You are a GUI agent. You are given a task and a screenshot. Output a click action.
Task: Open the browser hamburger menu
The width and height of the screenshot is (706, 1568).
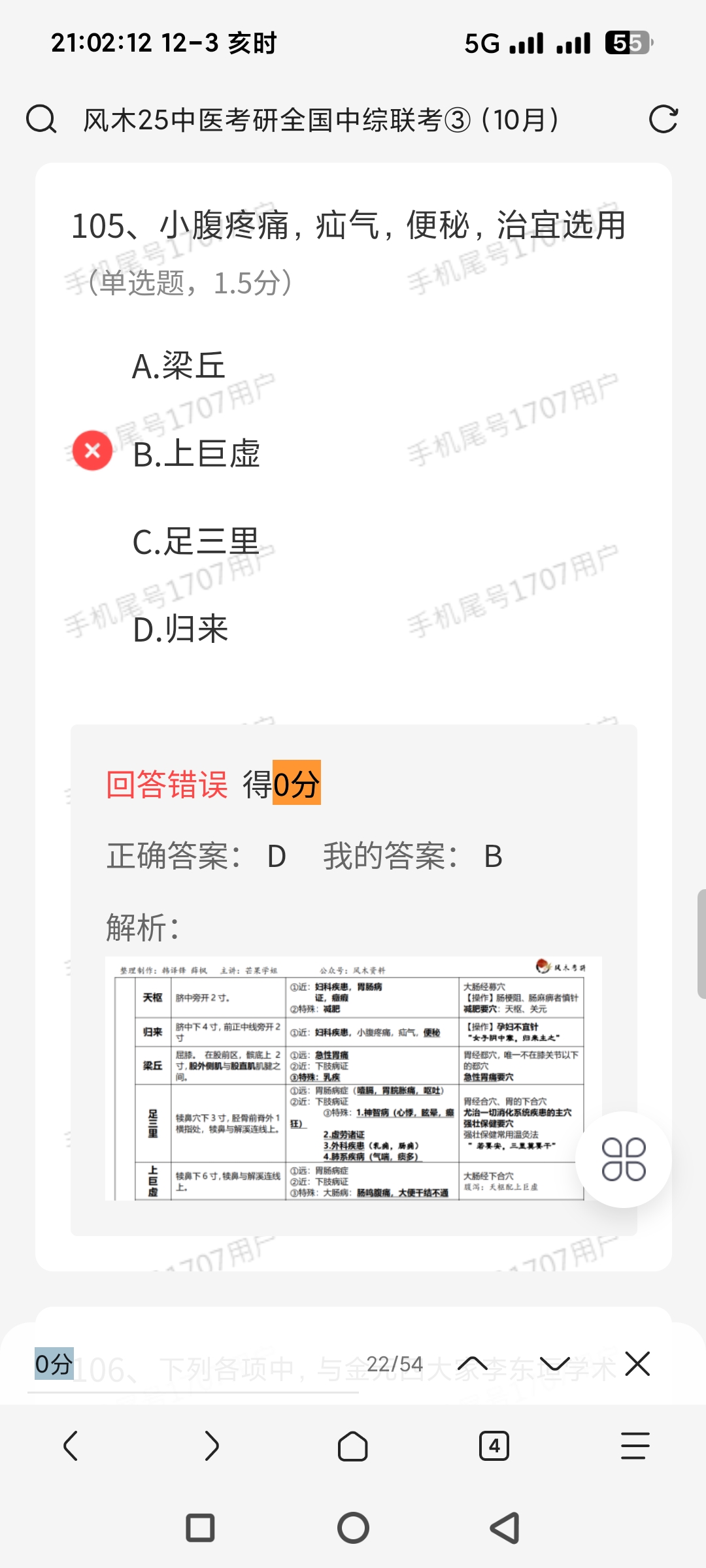coord(635,1446)
